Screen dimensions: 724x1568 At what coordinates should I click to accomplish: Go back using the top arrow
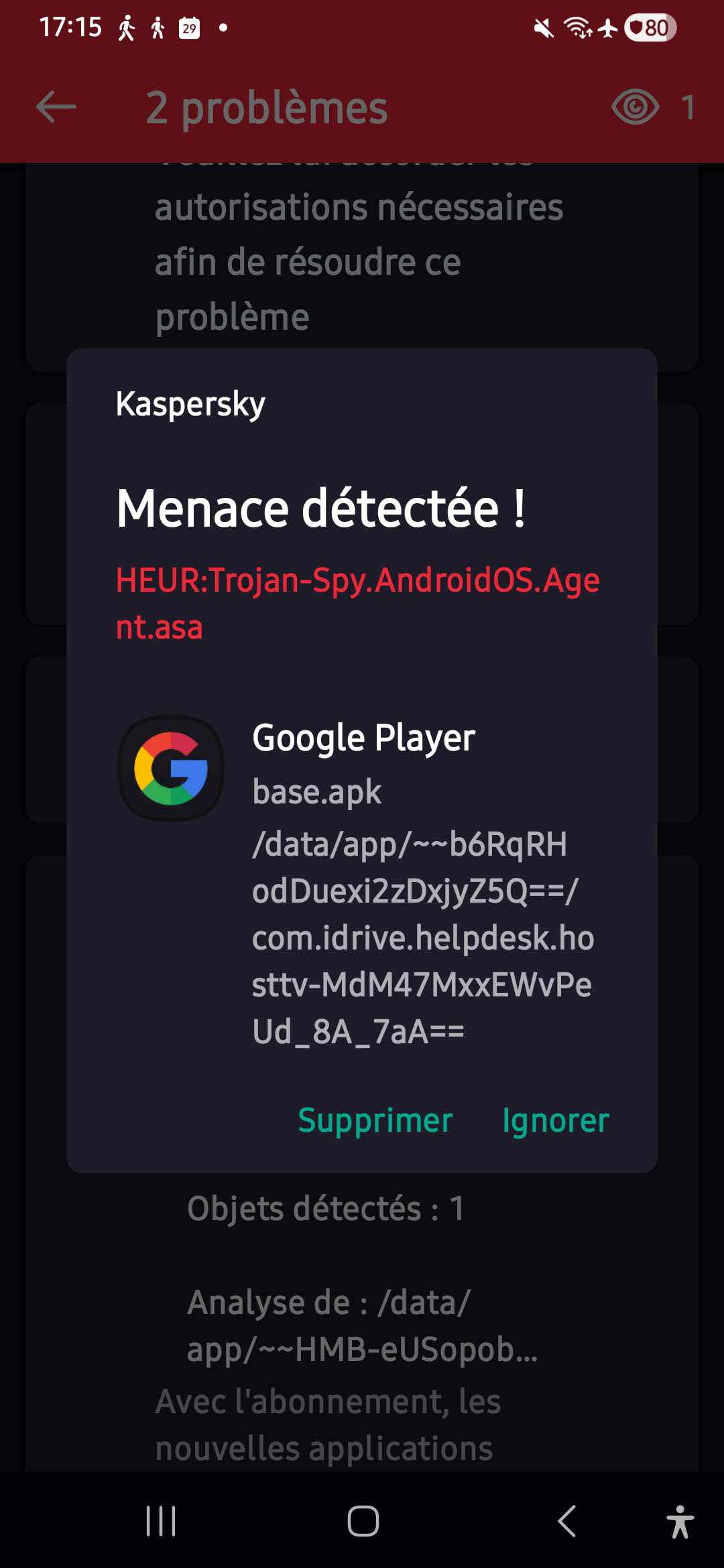click(56, 107)
